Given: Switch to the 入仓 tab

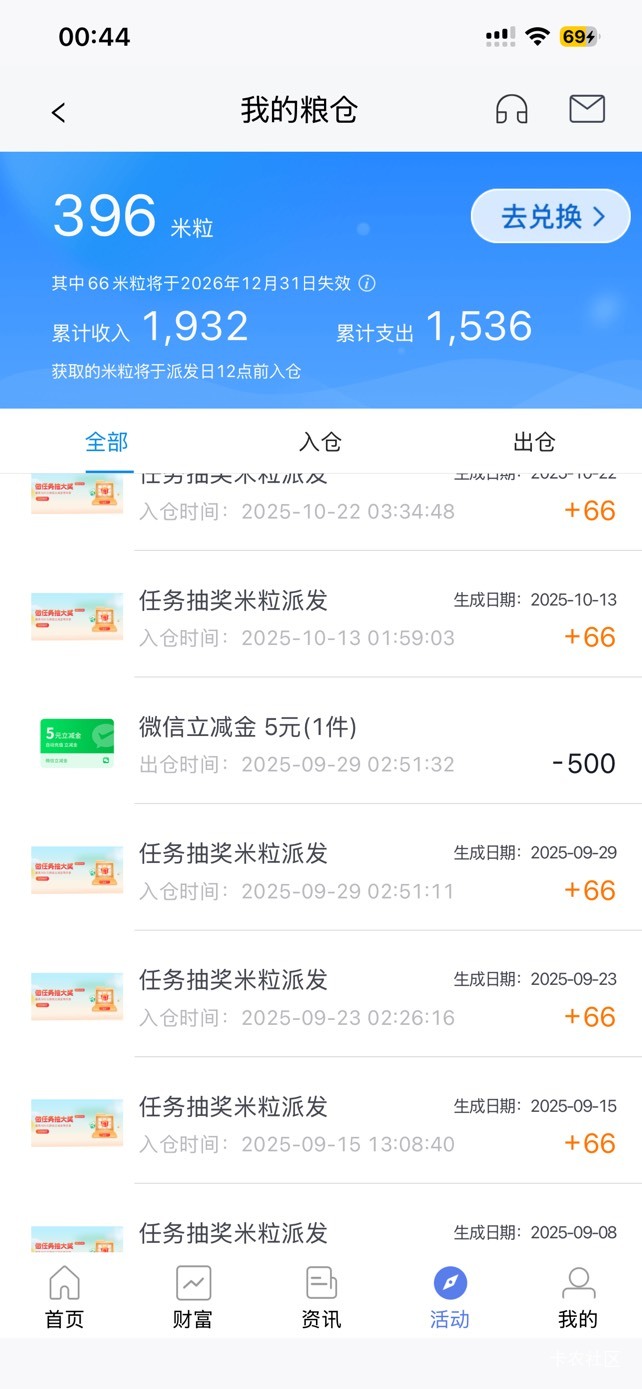Looking at the screenshot, I should click(320, 442).
